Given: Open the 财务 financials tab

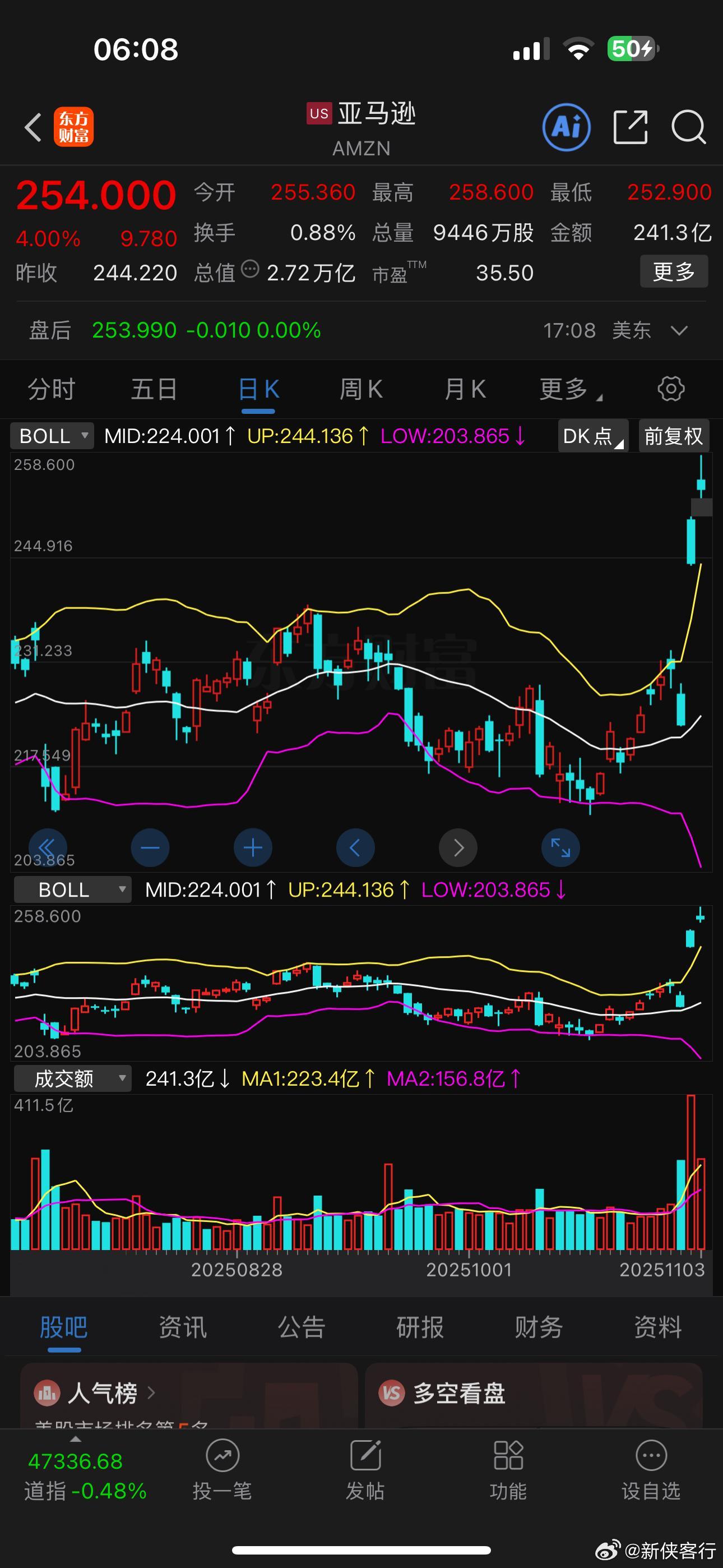Looking at the screenshot, I should (x=538, y=1328).
